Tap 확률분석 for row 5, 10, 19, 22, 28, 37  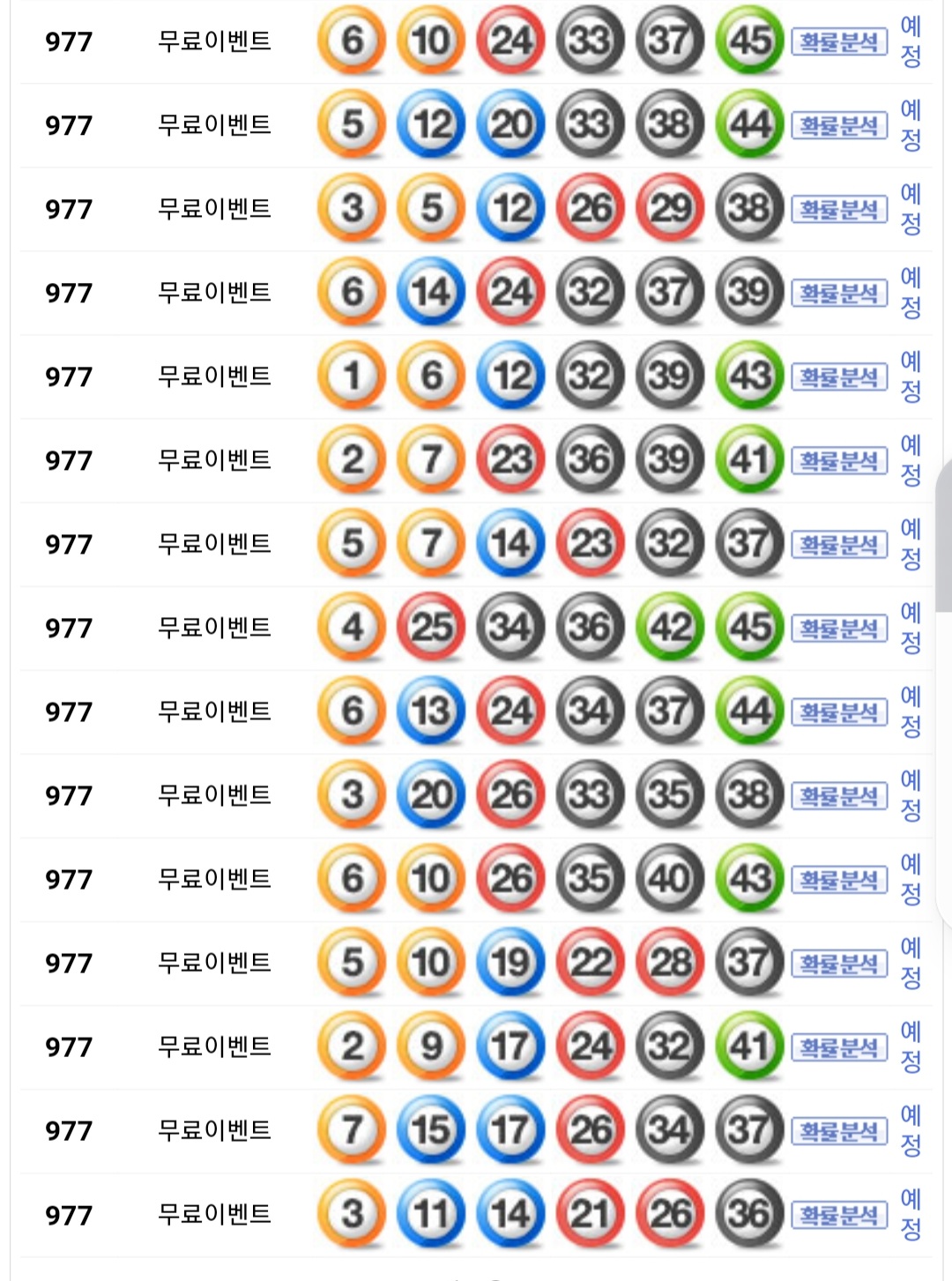pos(838,963)
